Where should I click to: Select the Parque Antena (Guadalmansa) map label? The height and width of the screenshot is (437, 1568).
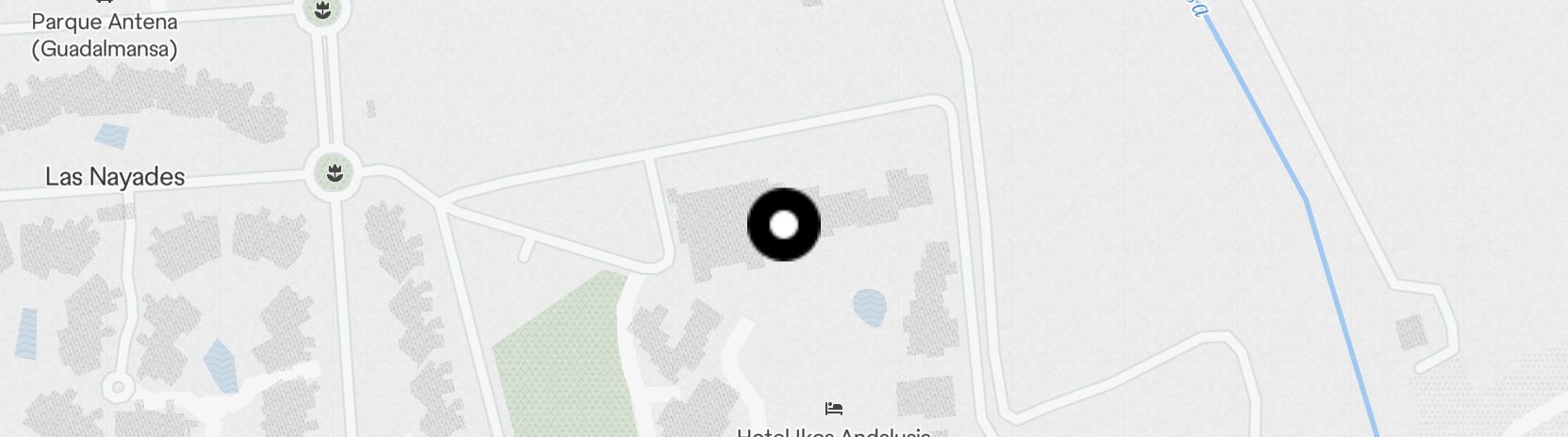(104, 34)
